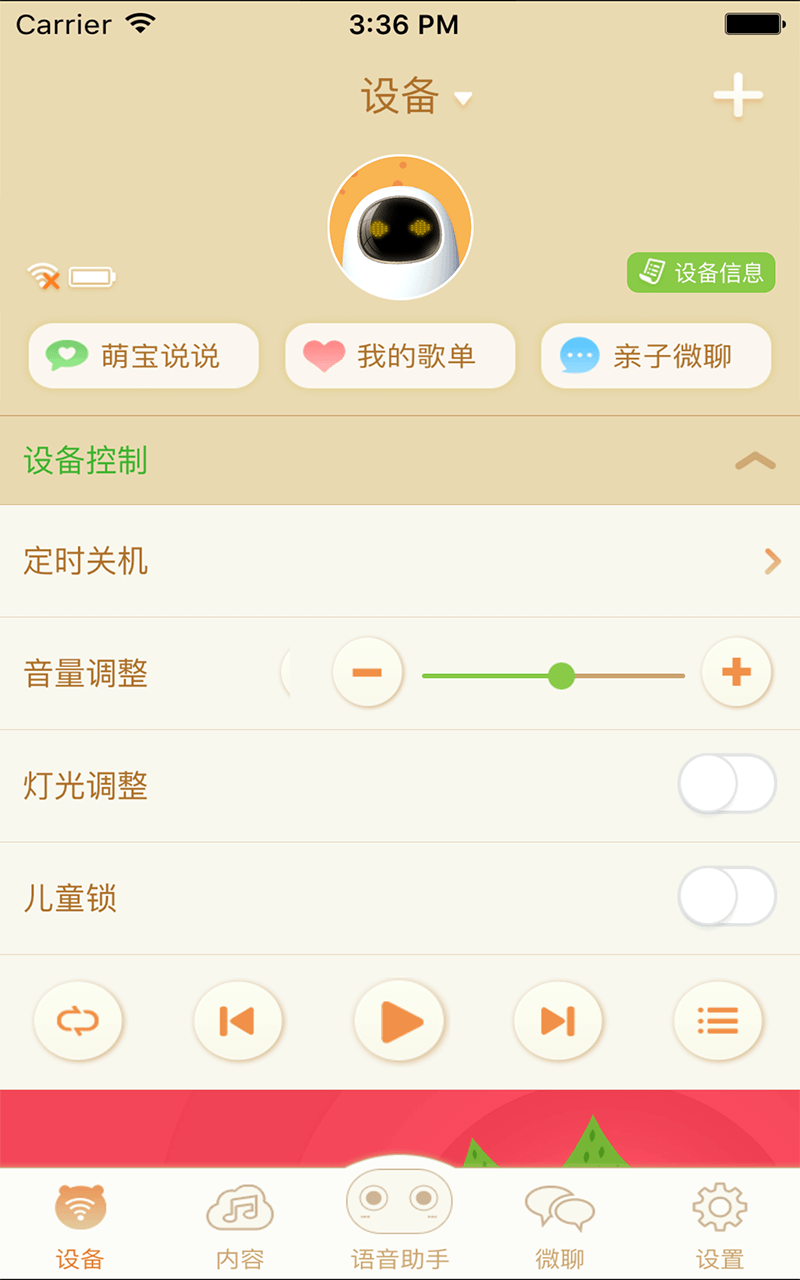Select the repeat playback mode icon
The height and width of the screenshot is (1280, 800).
coord(78,1020)
